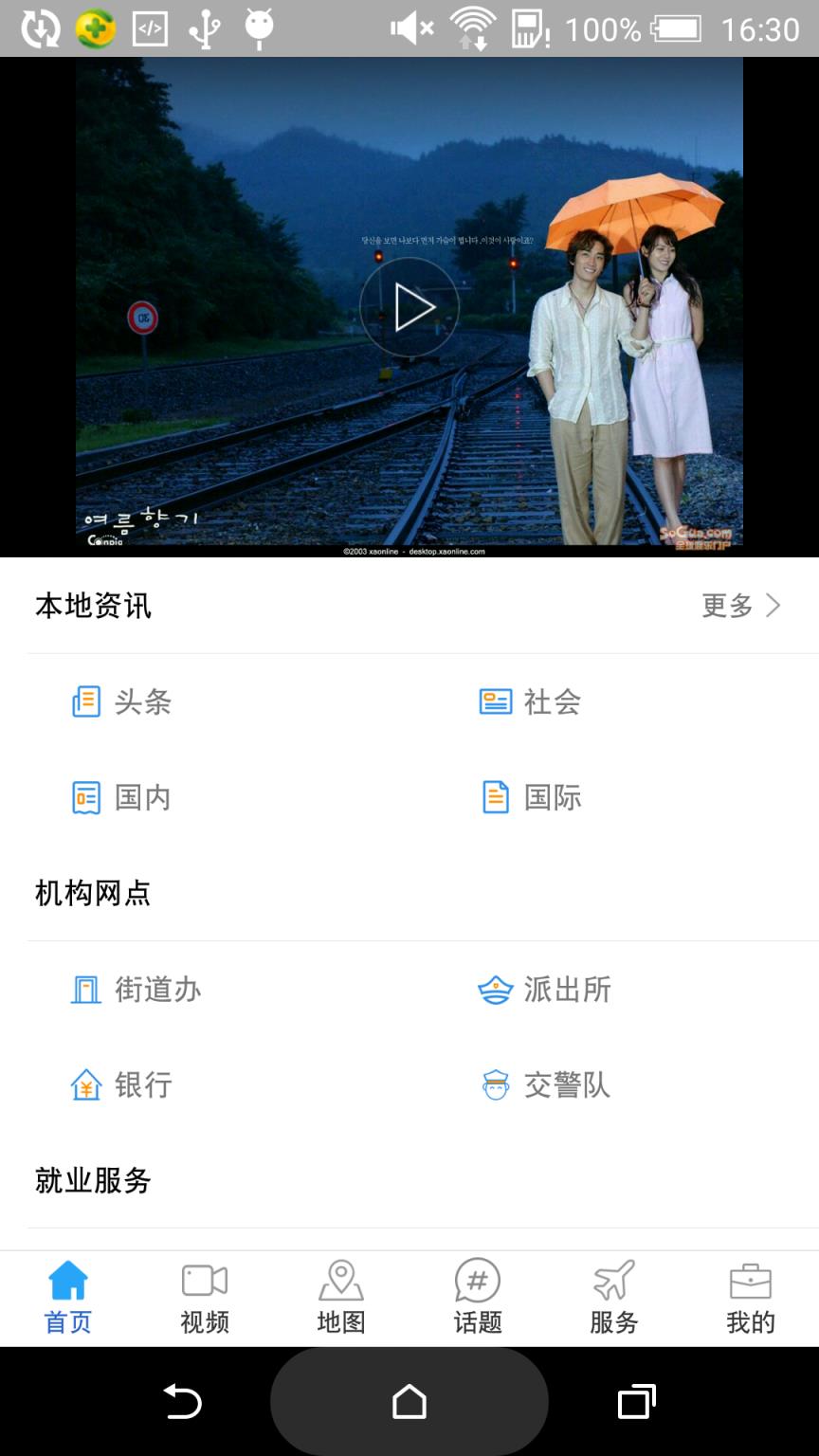Open the 服务 services section
The width and height of the screenshot is (819, 1456).
click(x=613, y=1297)
